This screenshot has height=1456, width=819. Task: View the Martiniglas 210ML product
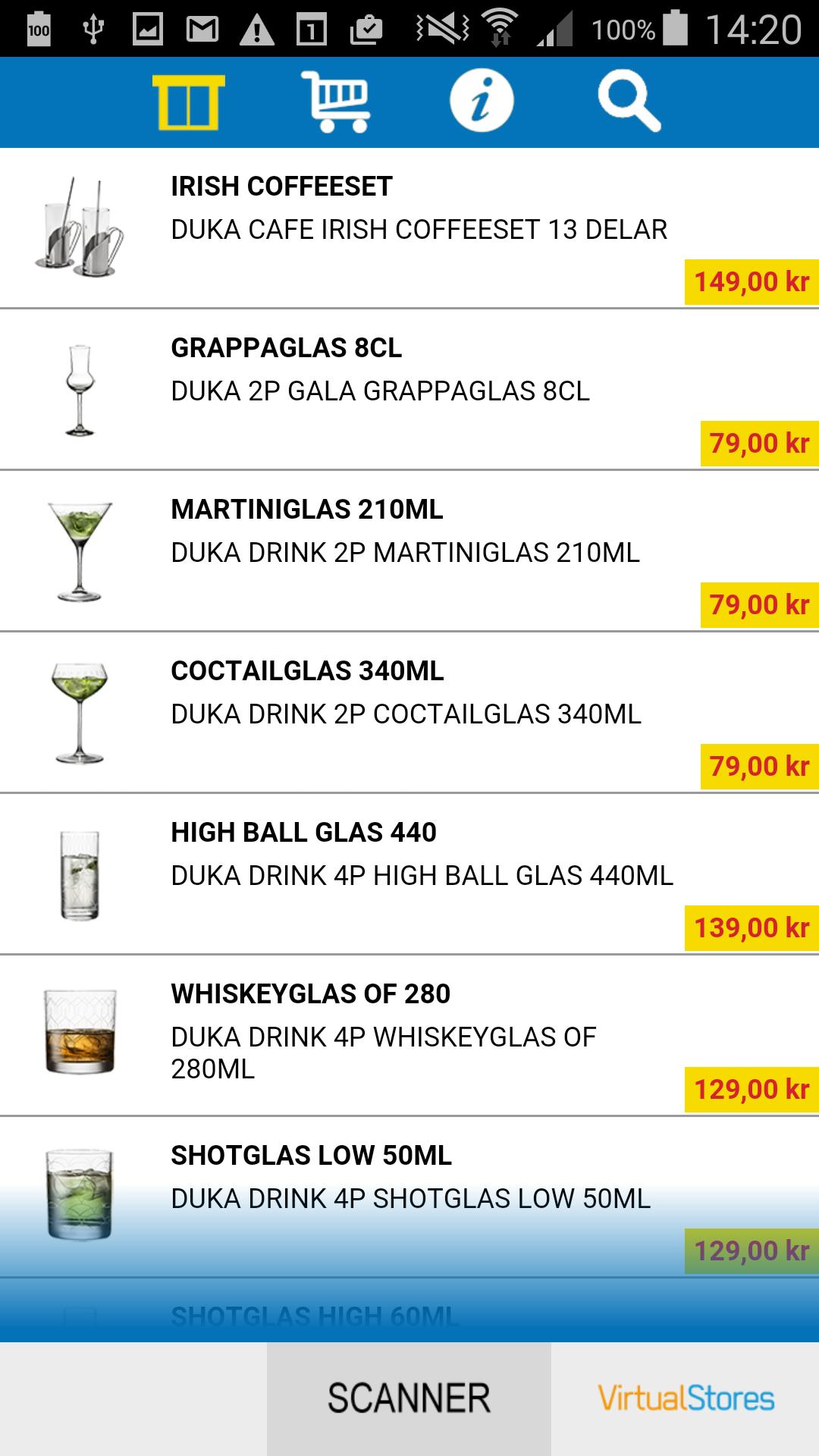409,551
